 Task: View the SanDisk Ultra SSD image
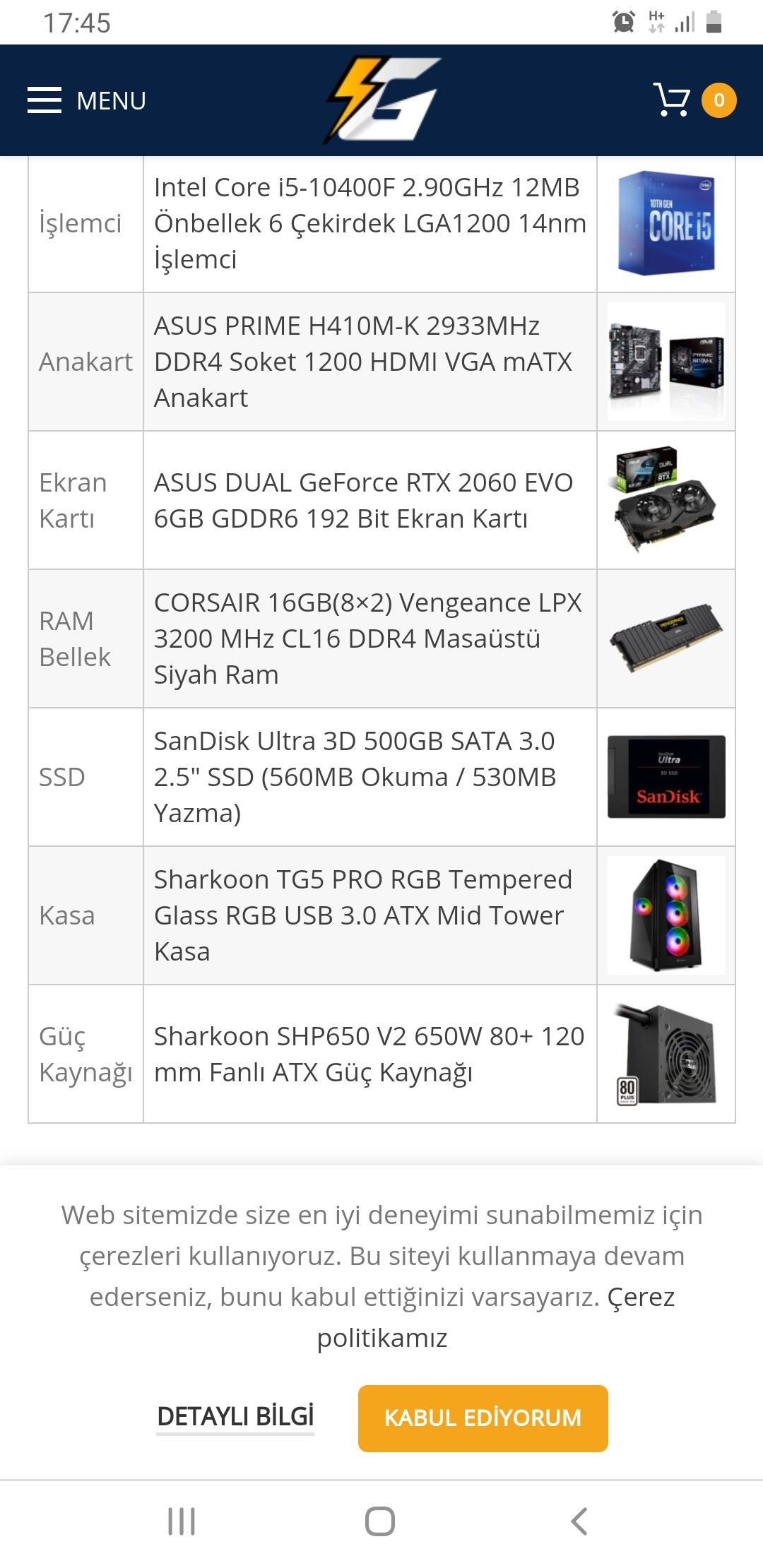point(666,774)
